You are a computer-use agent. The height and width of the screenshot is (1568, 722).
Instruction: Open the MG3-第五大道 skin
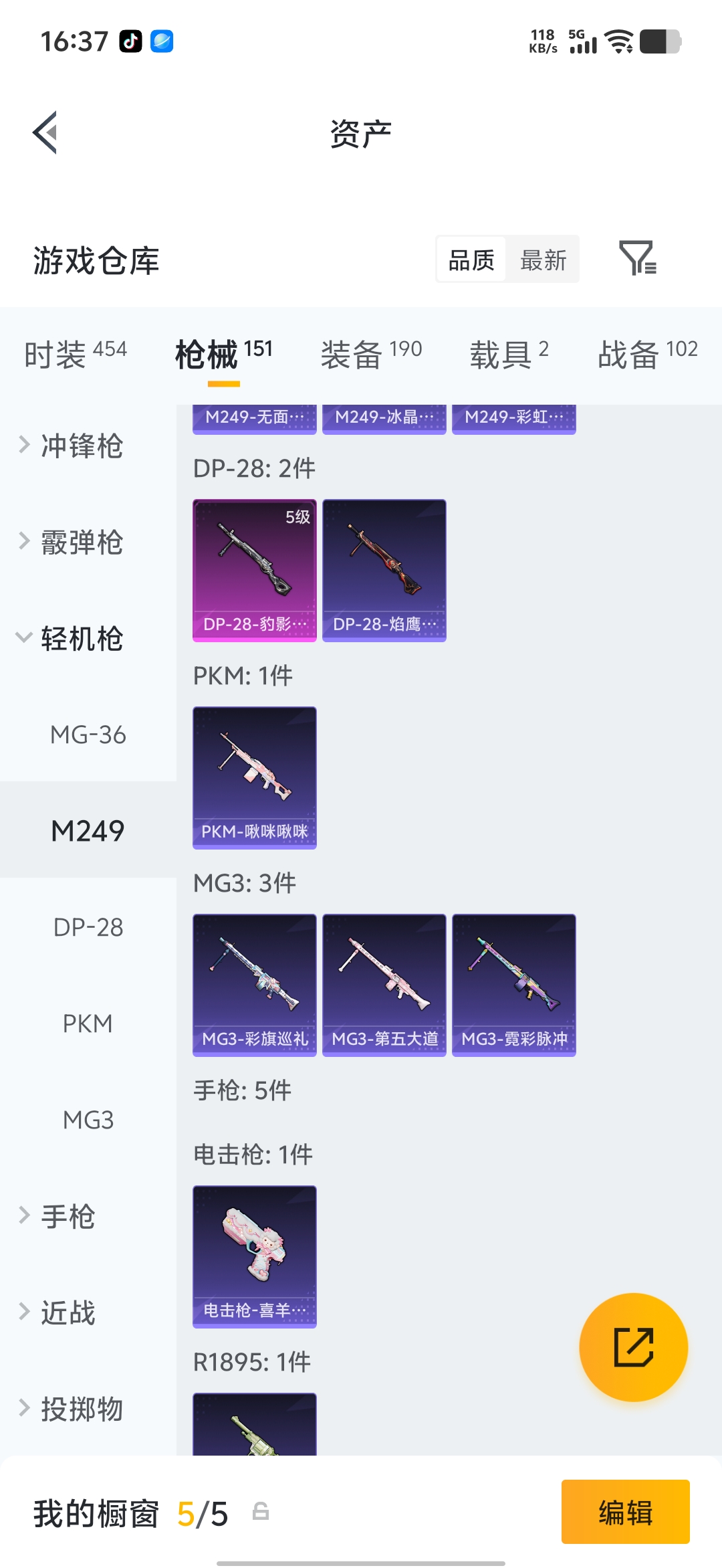pos(384,985)
